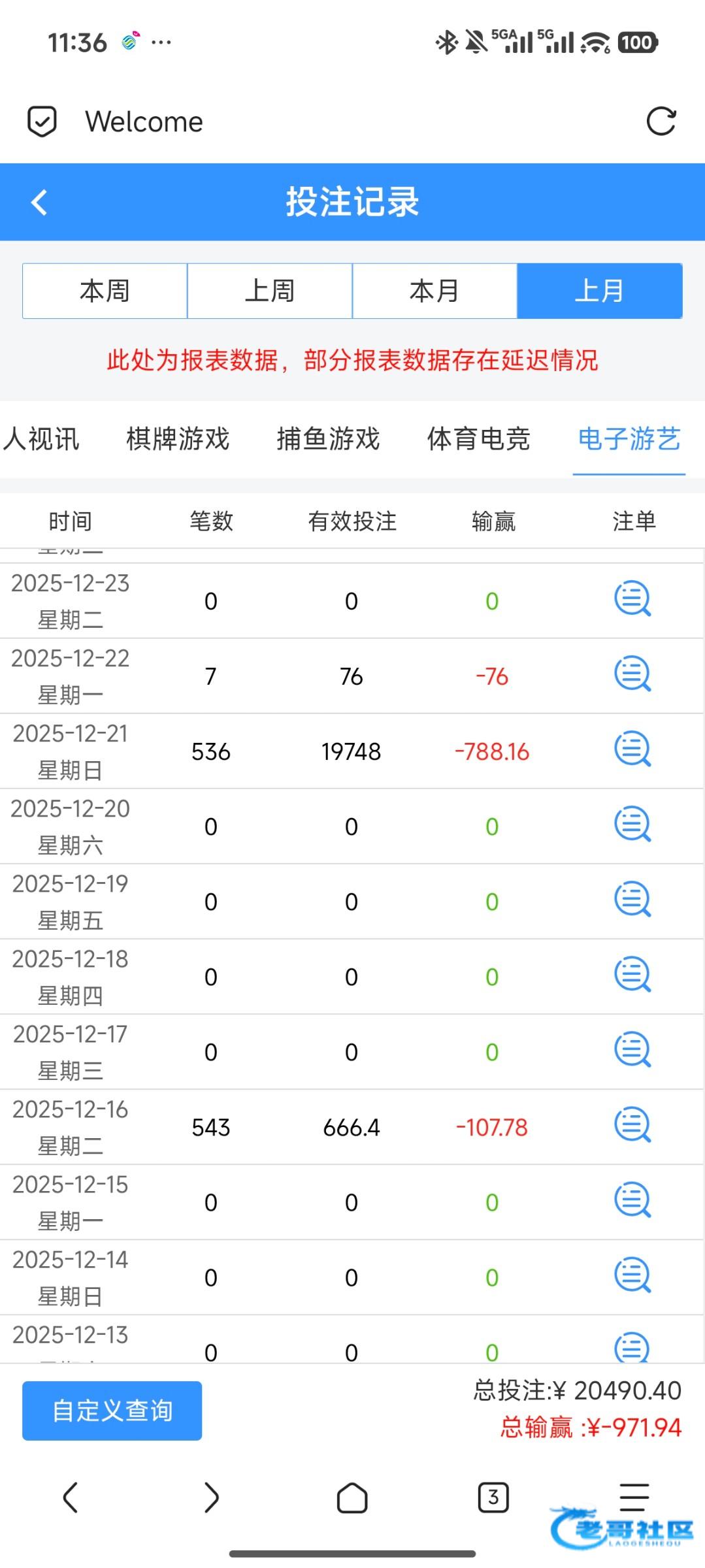Select the 上周 time range

[x=270, y=291]
